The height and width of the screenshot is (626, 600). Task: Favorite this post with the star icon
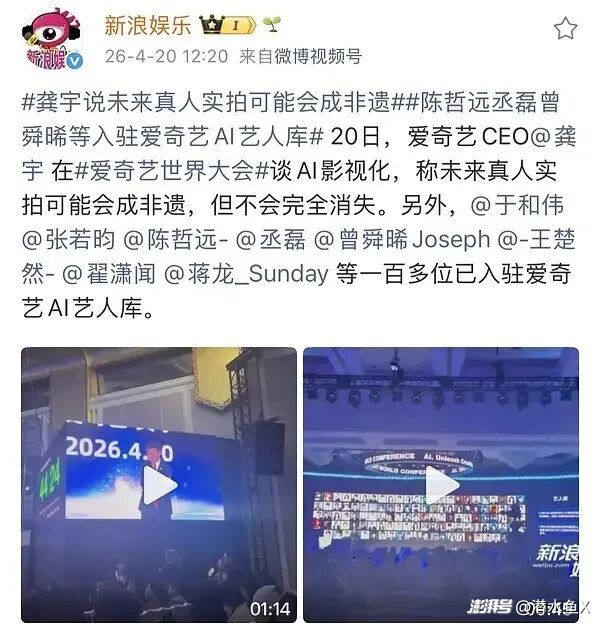point(565,28)
